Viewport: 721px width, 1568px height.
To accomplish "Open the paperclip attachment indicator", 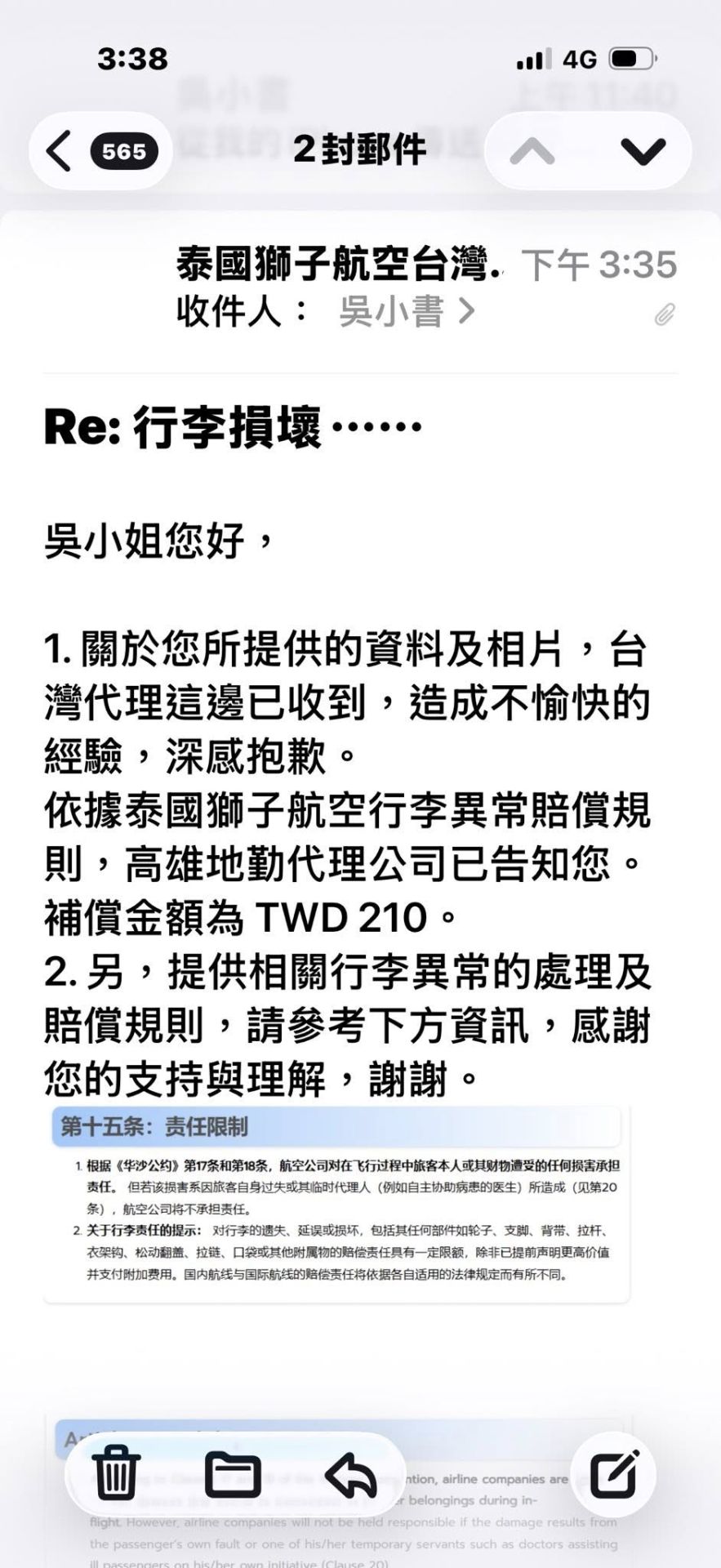I will [x=665, y=314].
